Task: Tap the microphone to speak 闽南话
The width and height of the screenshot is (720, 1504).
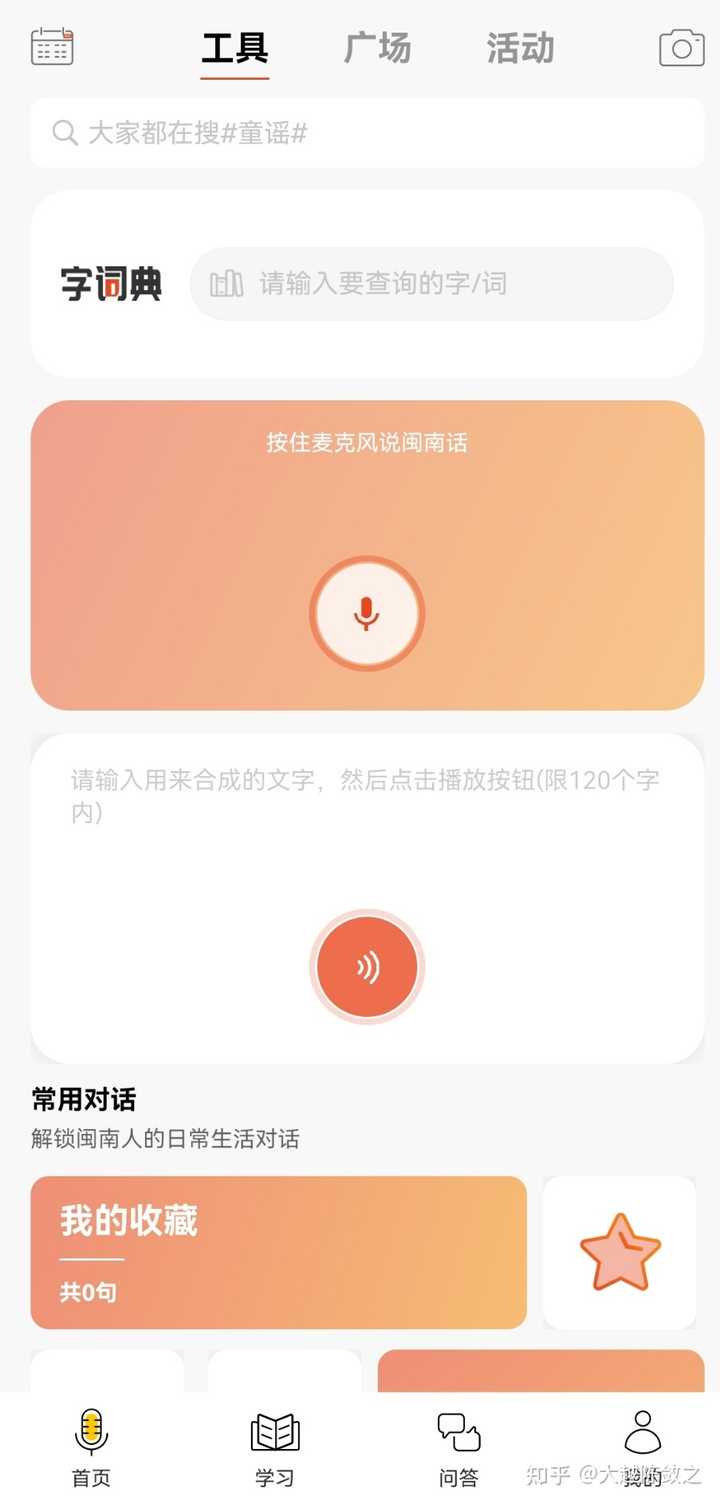Action: pos(367,613)
